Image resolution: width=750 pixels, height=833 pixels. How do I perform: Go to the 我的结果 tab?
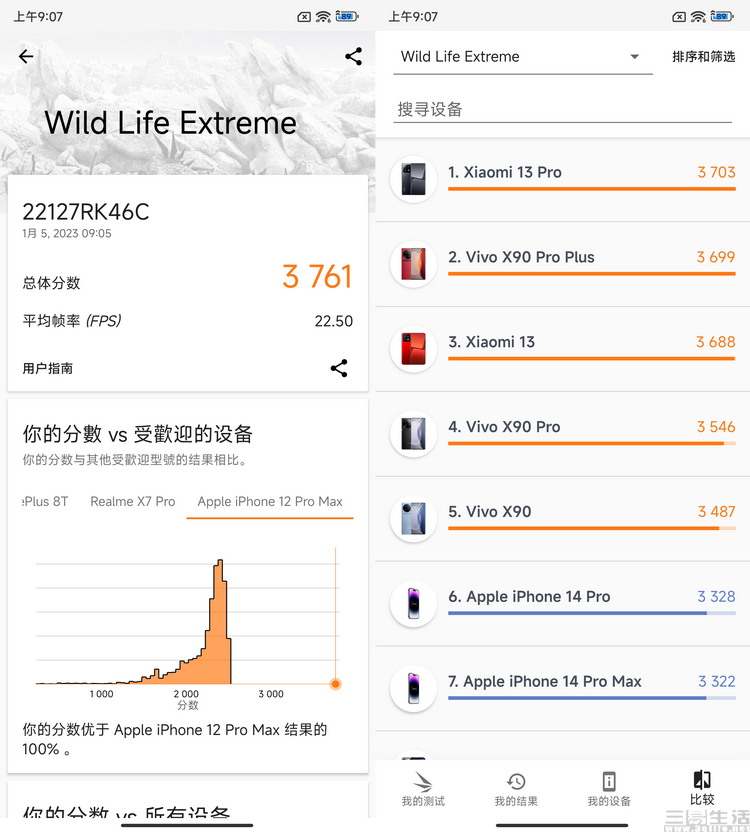(516, 788)
